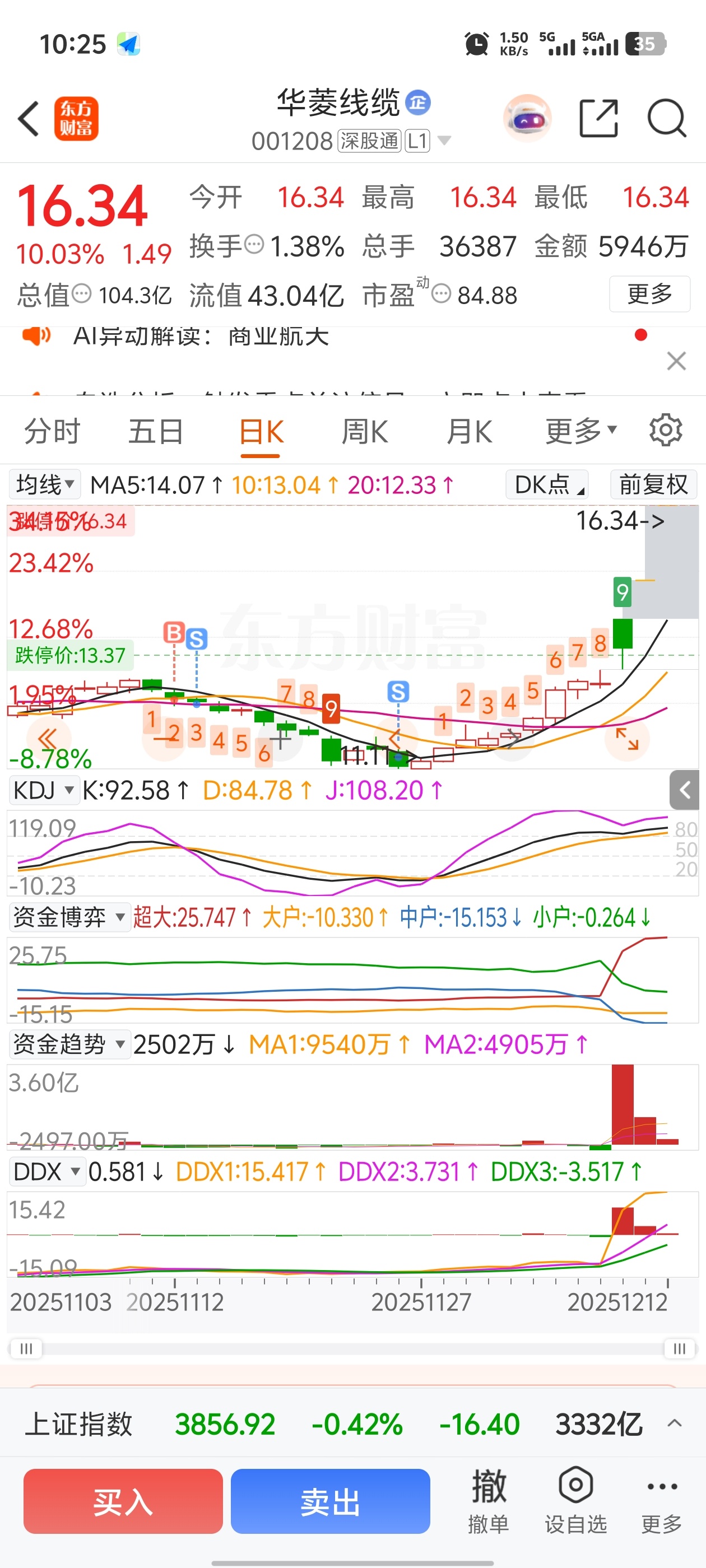Tap the 前复权 adjustment button

[653, 485]
